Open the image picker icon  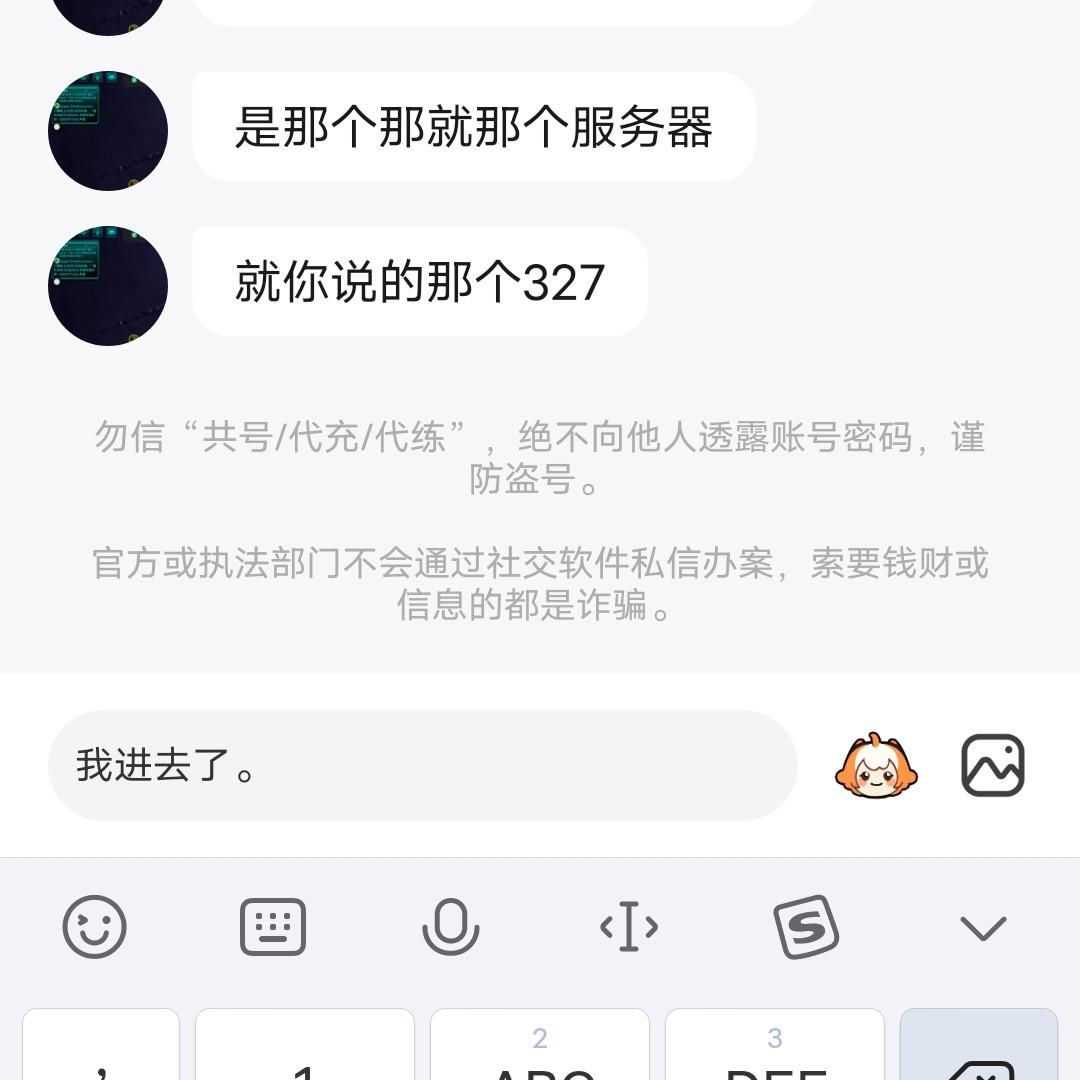(992, 766)
